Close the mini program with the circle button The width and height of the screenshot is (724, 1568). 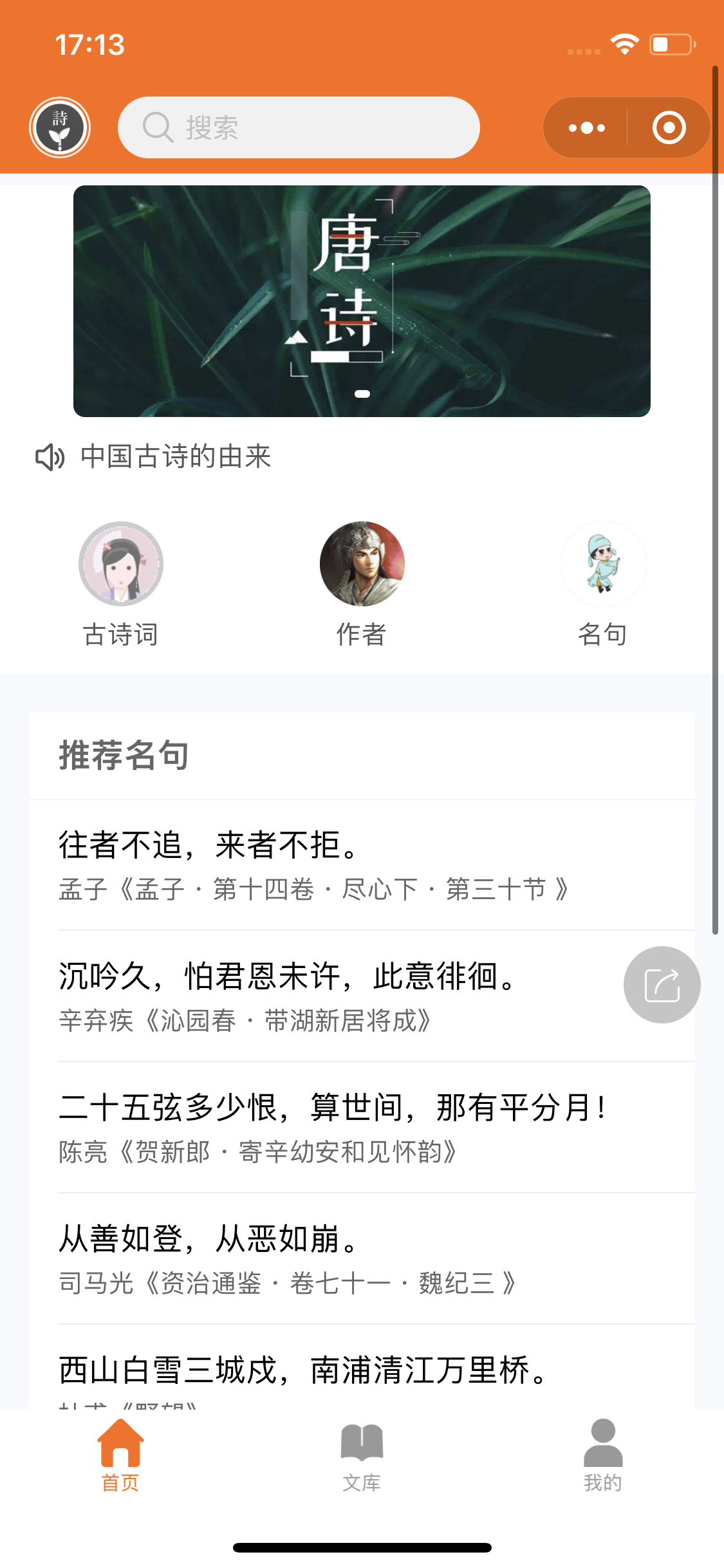669,127
